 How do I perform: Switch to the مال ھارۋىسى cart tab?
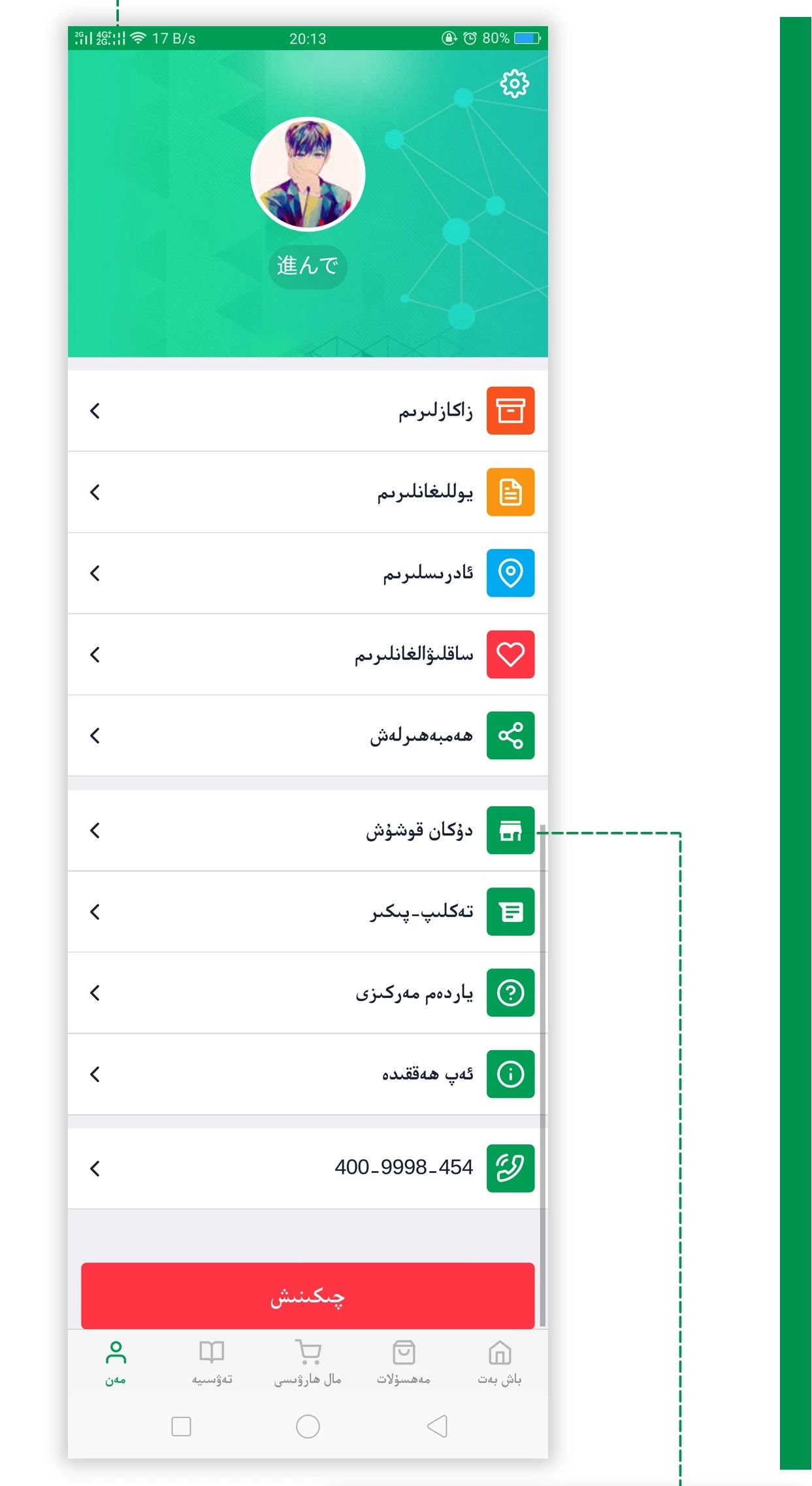[308, 1362]
